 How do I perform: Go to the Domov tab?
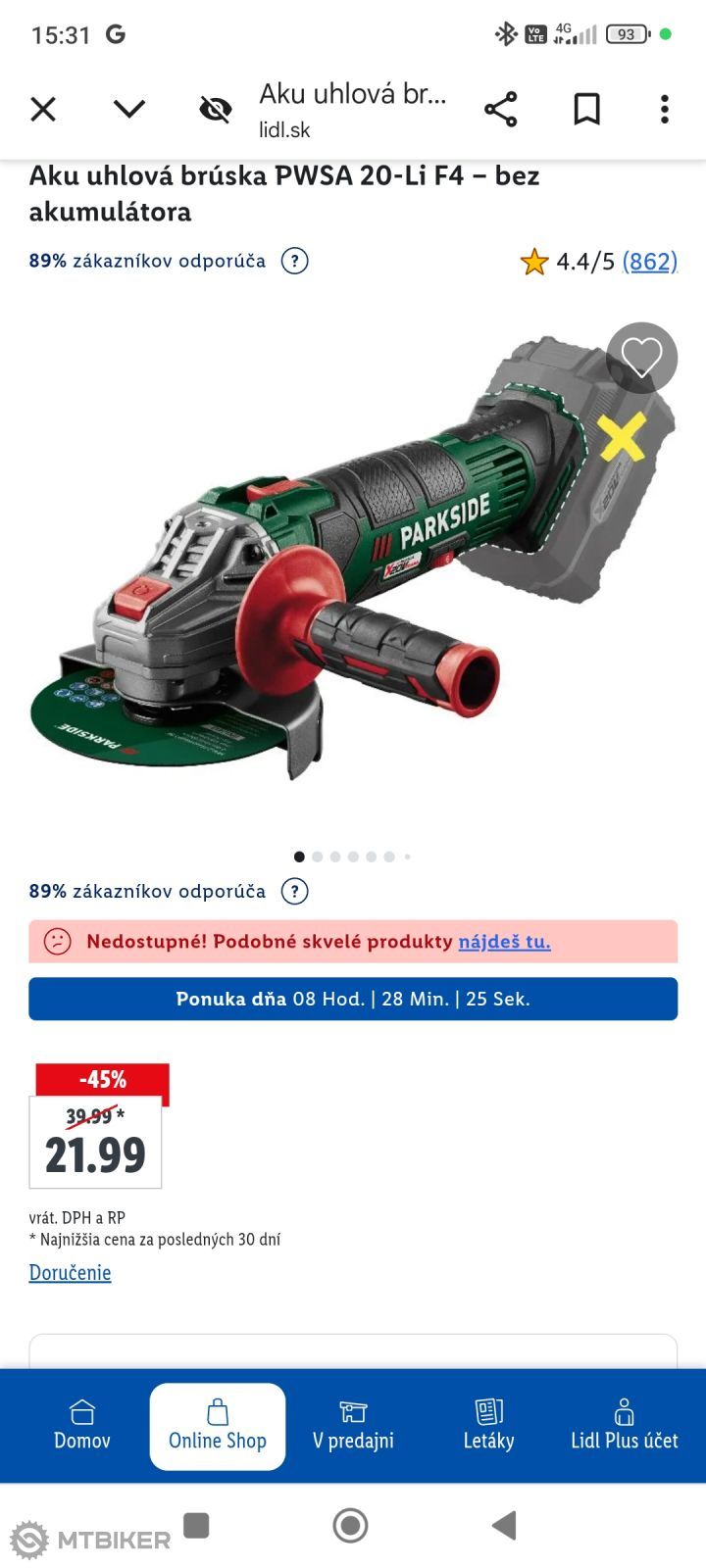click(82, 1426)
